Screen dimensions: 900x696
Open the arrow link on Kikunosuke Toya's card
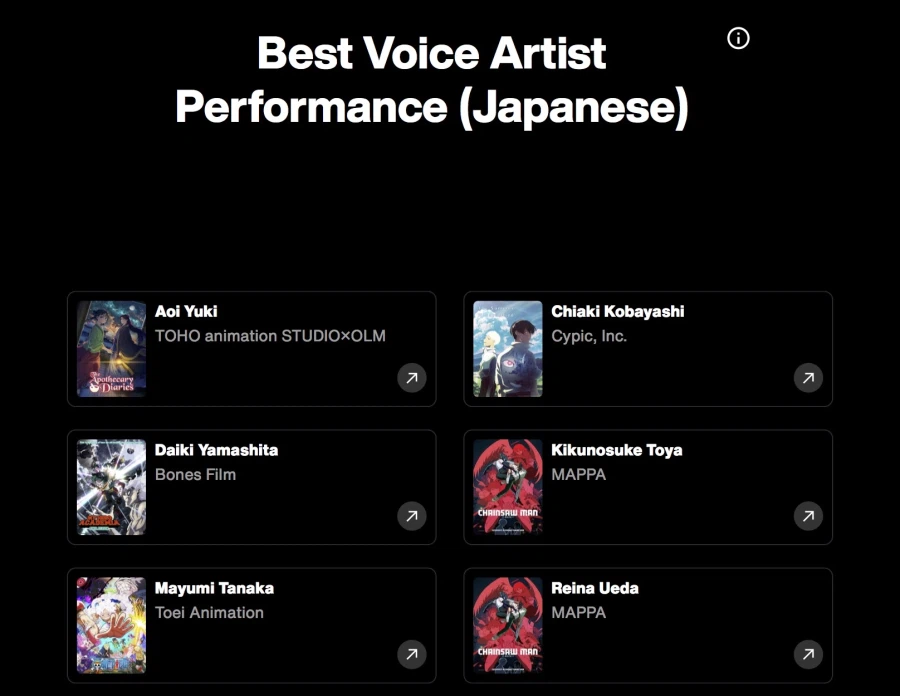coord(808,516)
